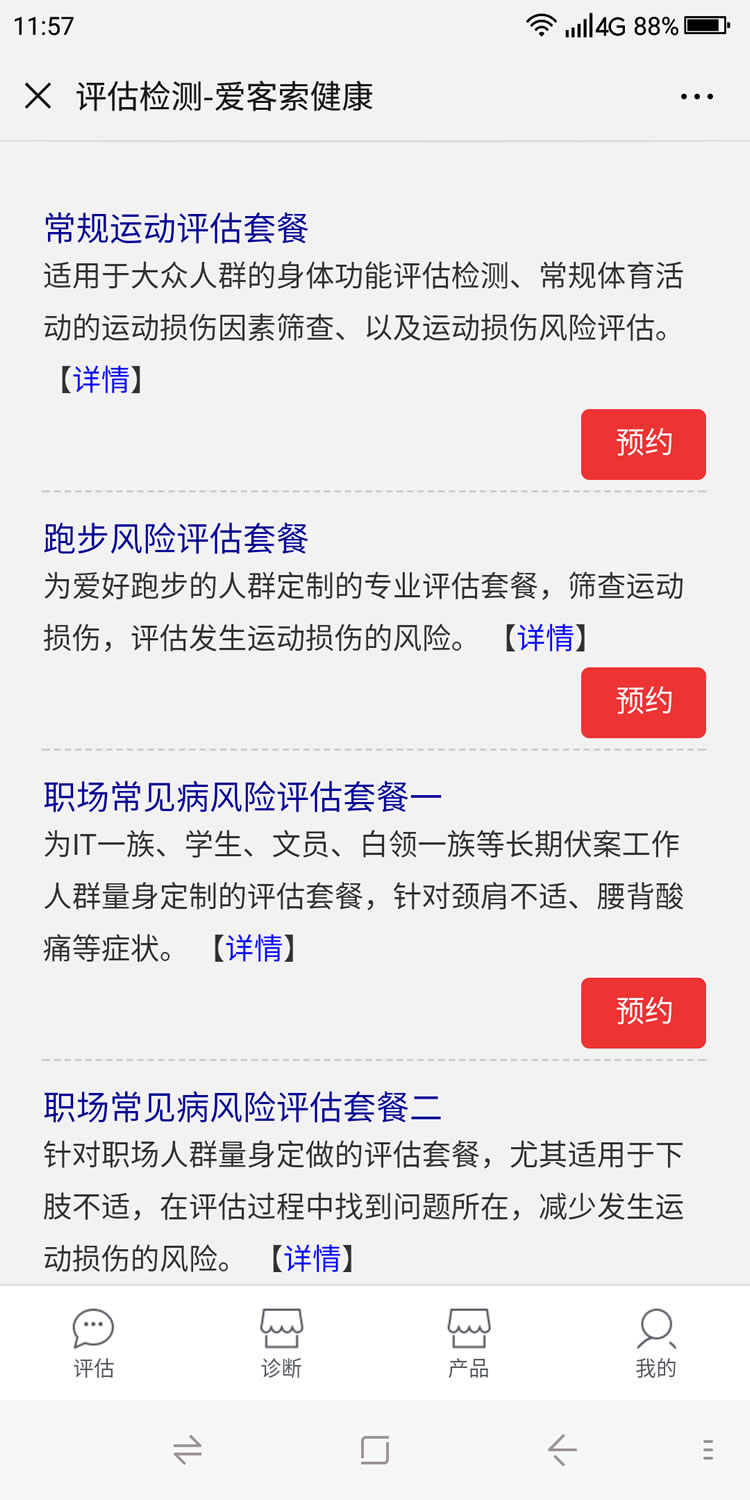Open the 我的 tab
This screenshot has width=750, height=1500.
point(656,1343)
